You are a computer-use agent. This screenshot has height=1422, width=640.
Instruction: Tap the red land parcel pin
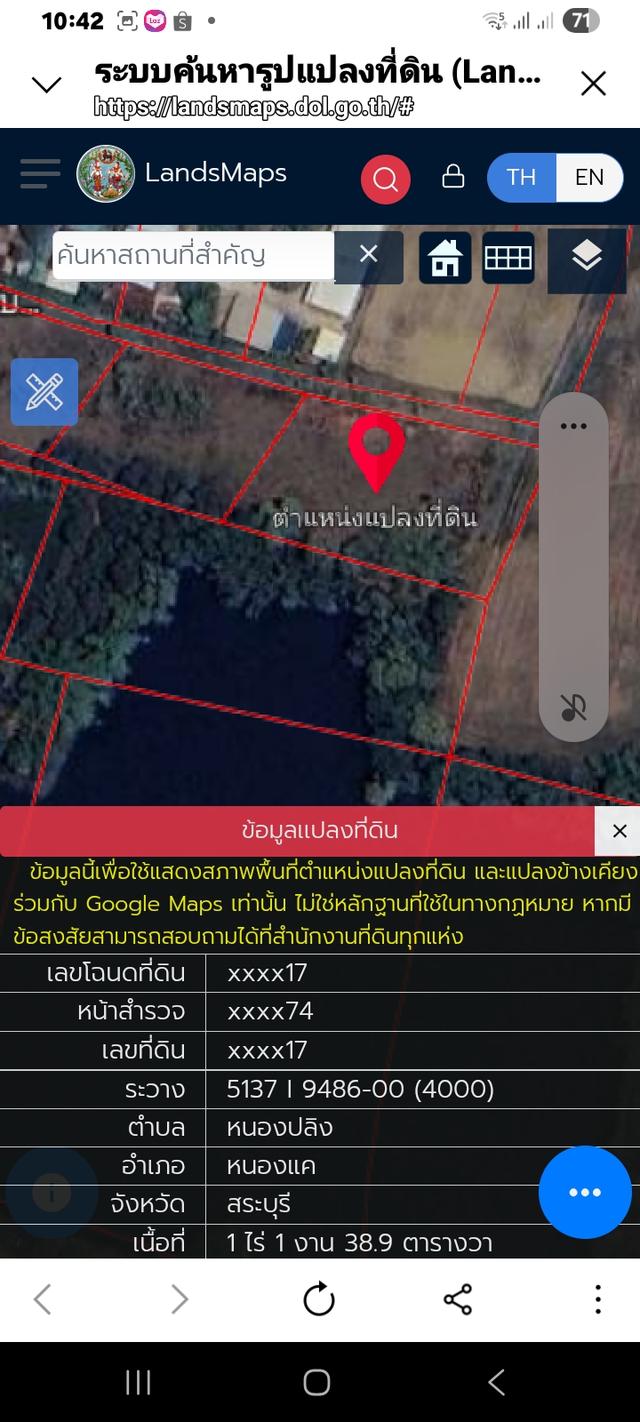point(376,451)
